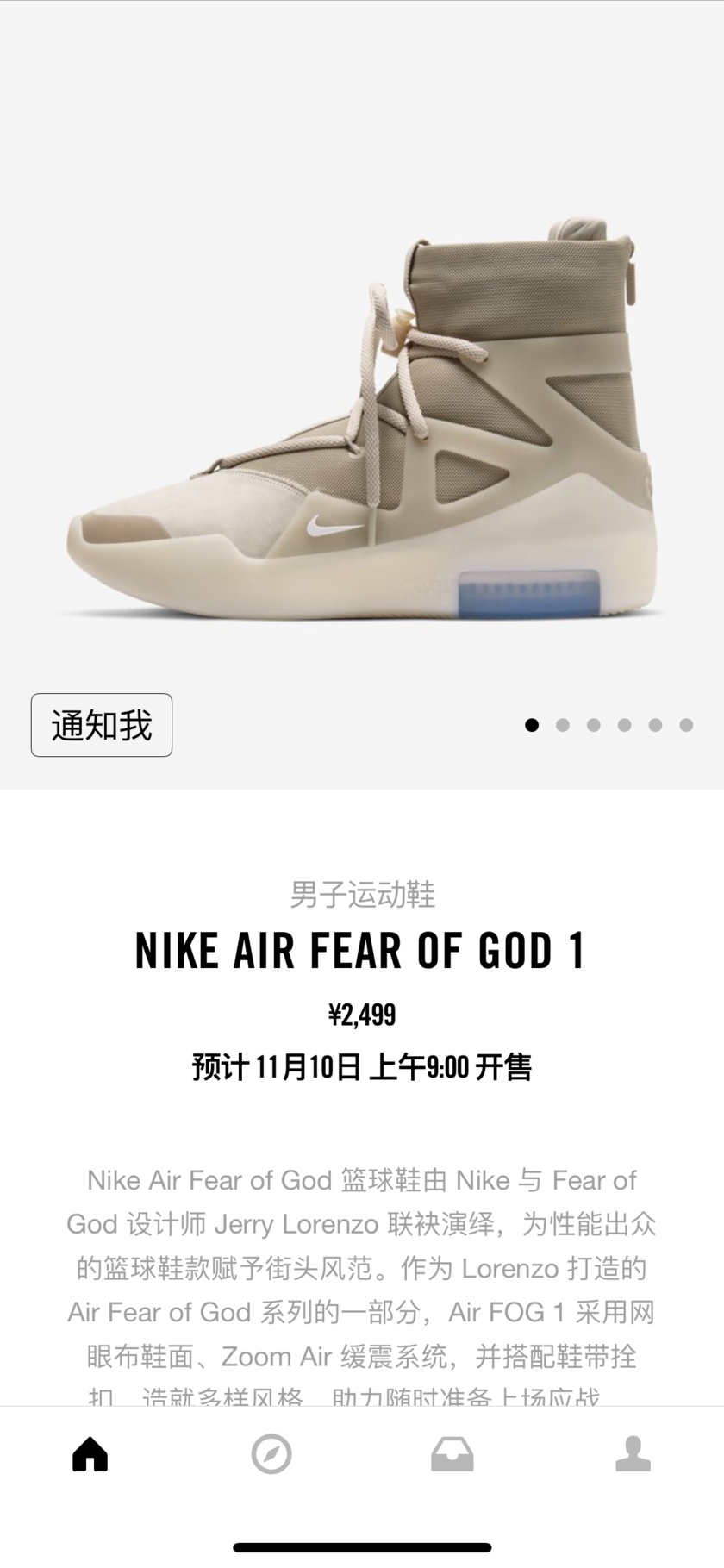
Task: Tap the Air Fear of God shoe photo
Action: (362, 414)
